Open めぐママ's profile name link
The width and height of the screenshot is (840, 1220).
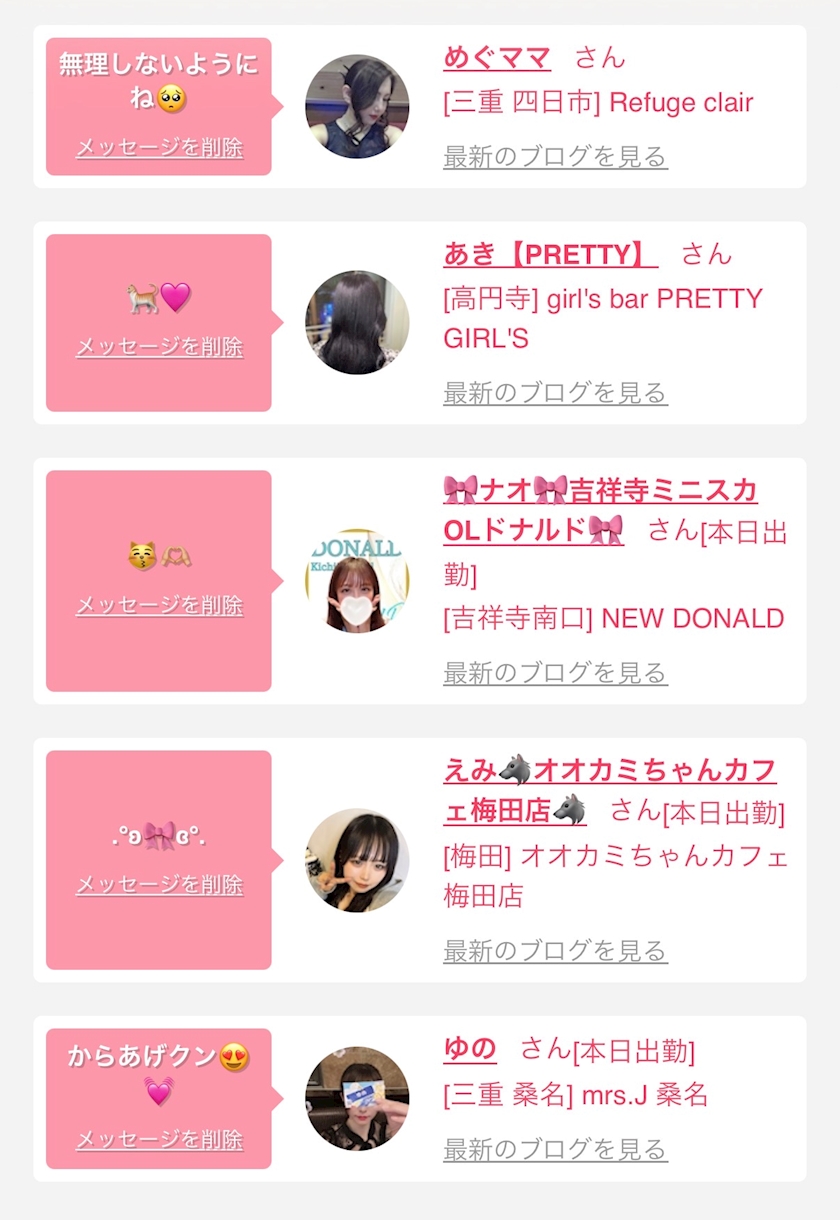point(496,57)
